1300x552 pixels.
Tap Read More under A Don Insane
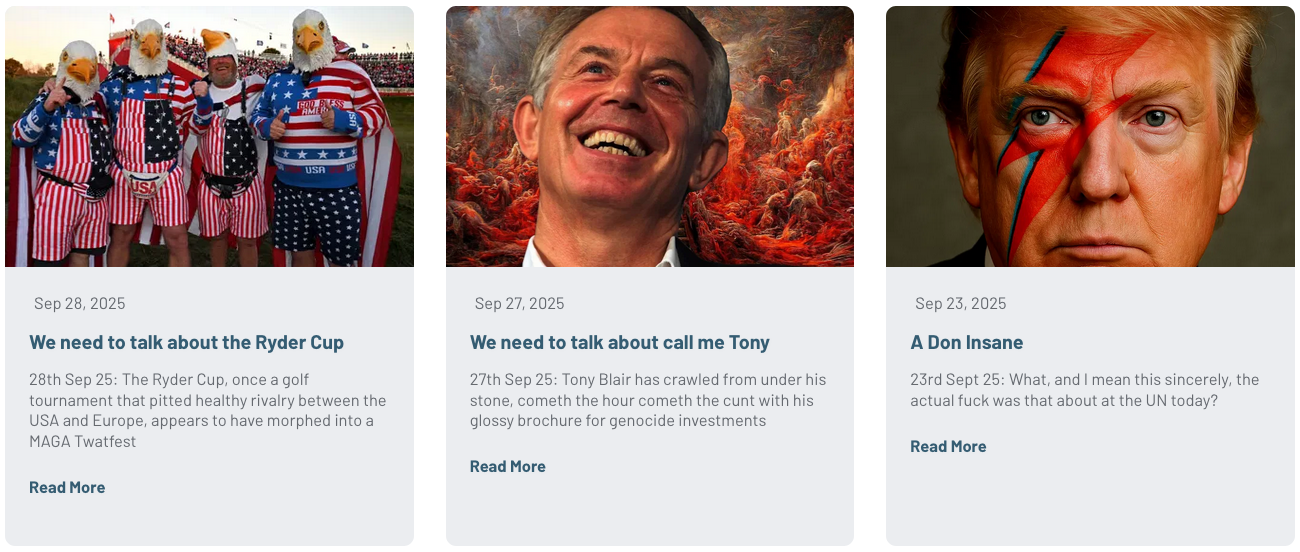click(x=947, y=446)
